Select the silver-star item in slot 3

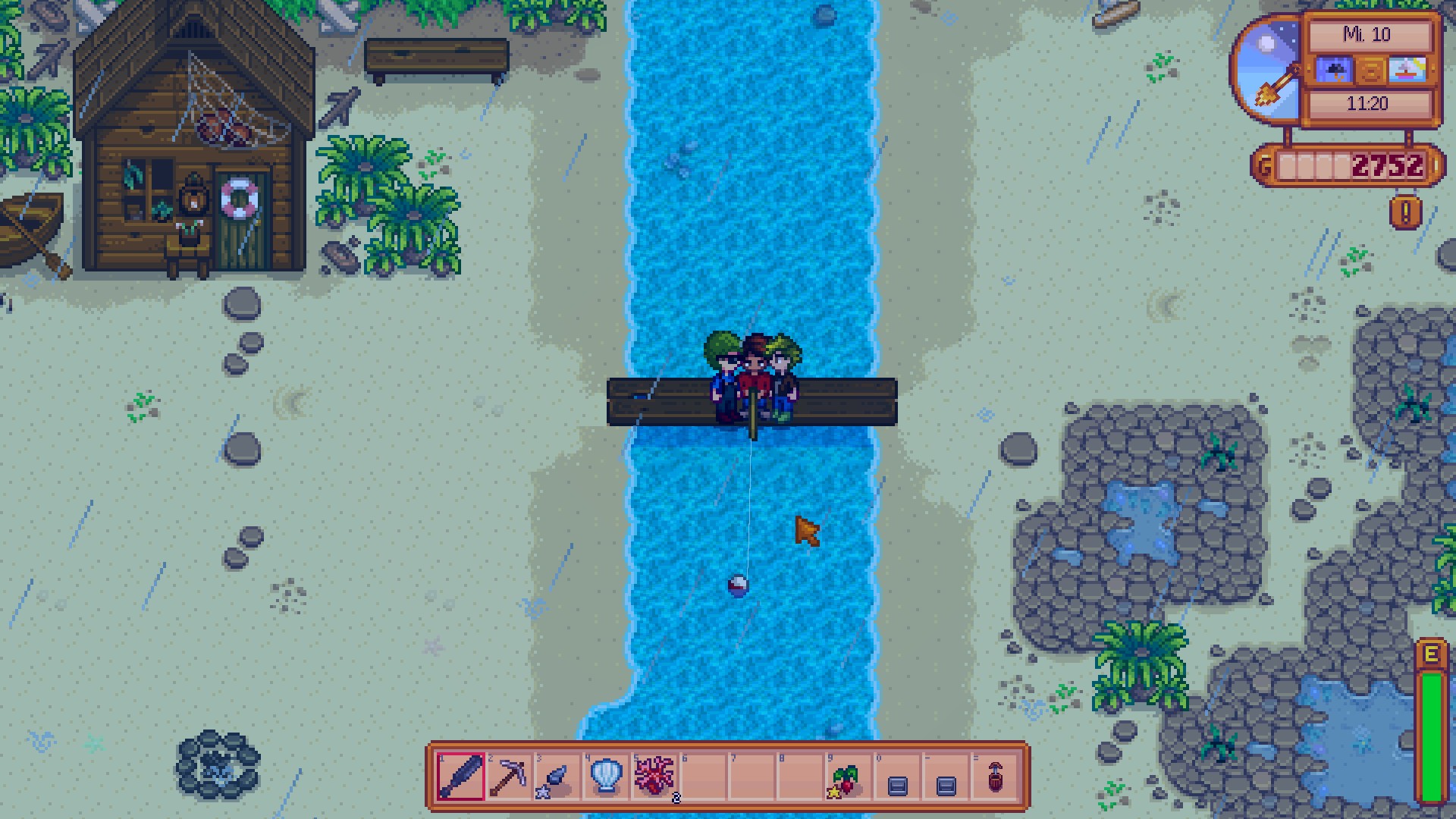click(557, 777)
